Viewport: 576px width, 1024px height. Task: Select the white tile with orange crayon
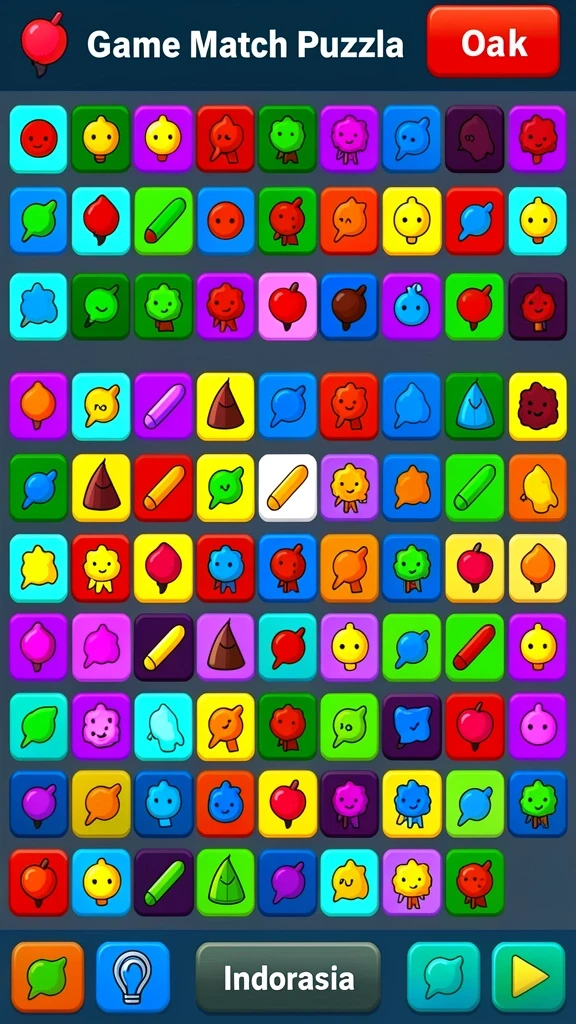[287, 487]
